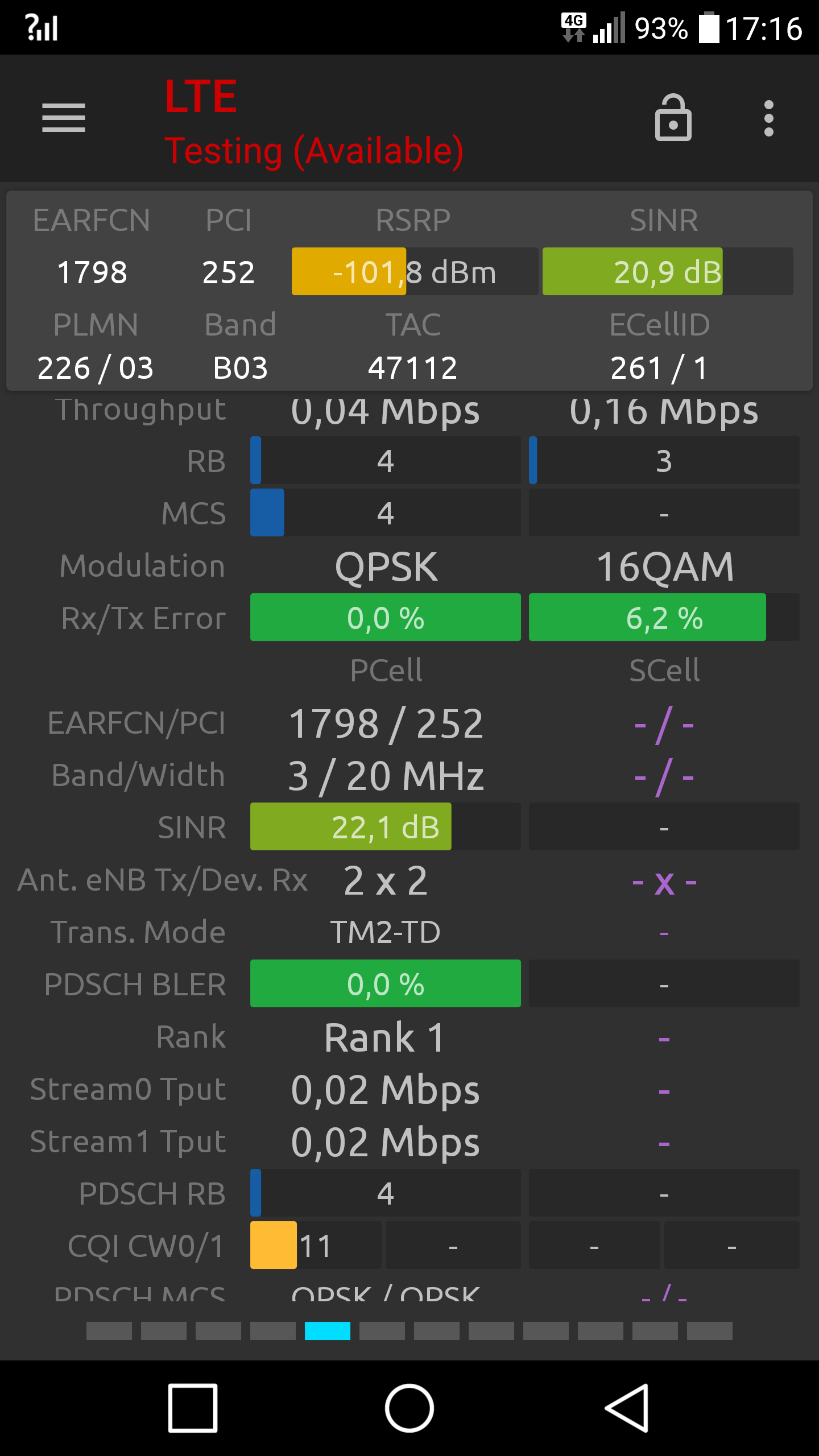
Task: Open the three-dot overflow menu
Action: tap(769, 118)
